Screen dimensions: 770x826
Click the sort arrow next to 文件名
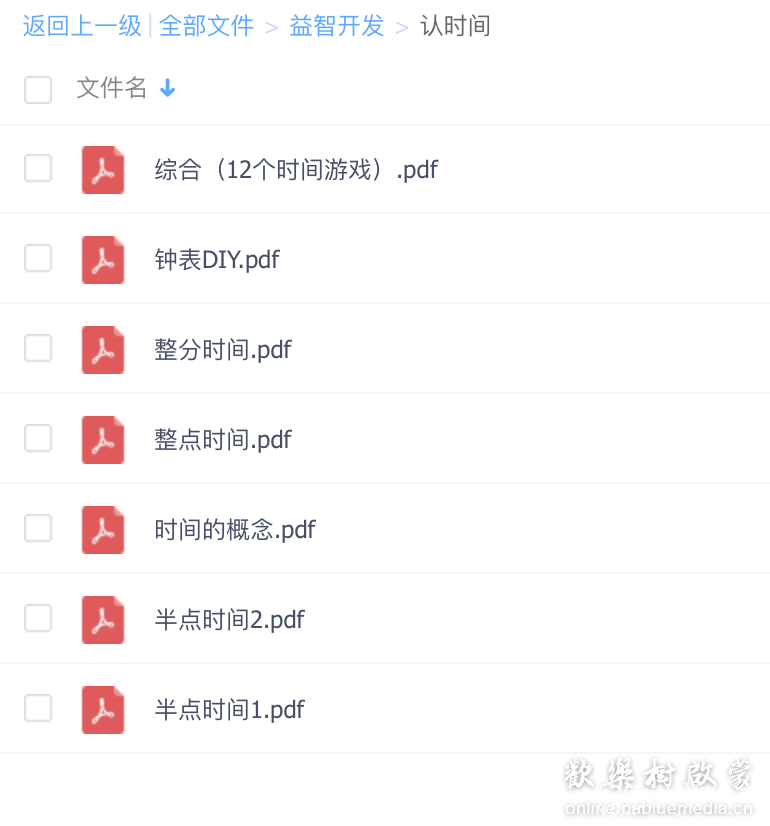coord(167,90)
